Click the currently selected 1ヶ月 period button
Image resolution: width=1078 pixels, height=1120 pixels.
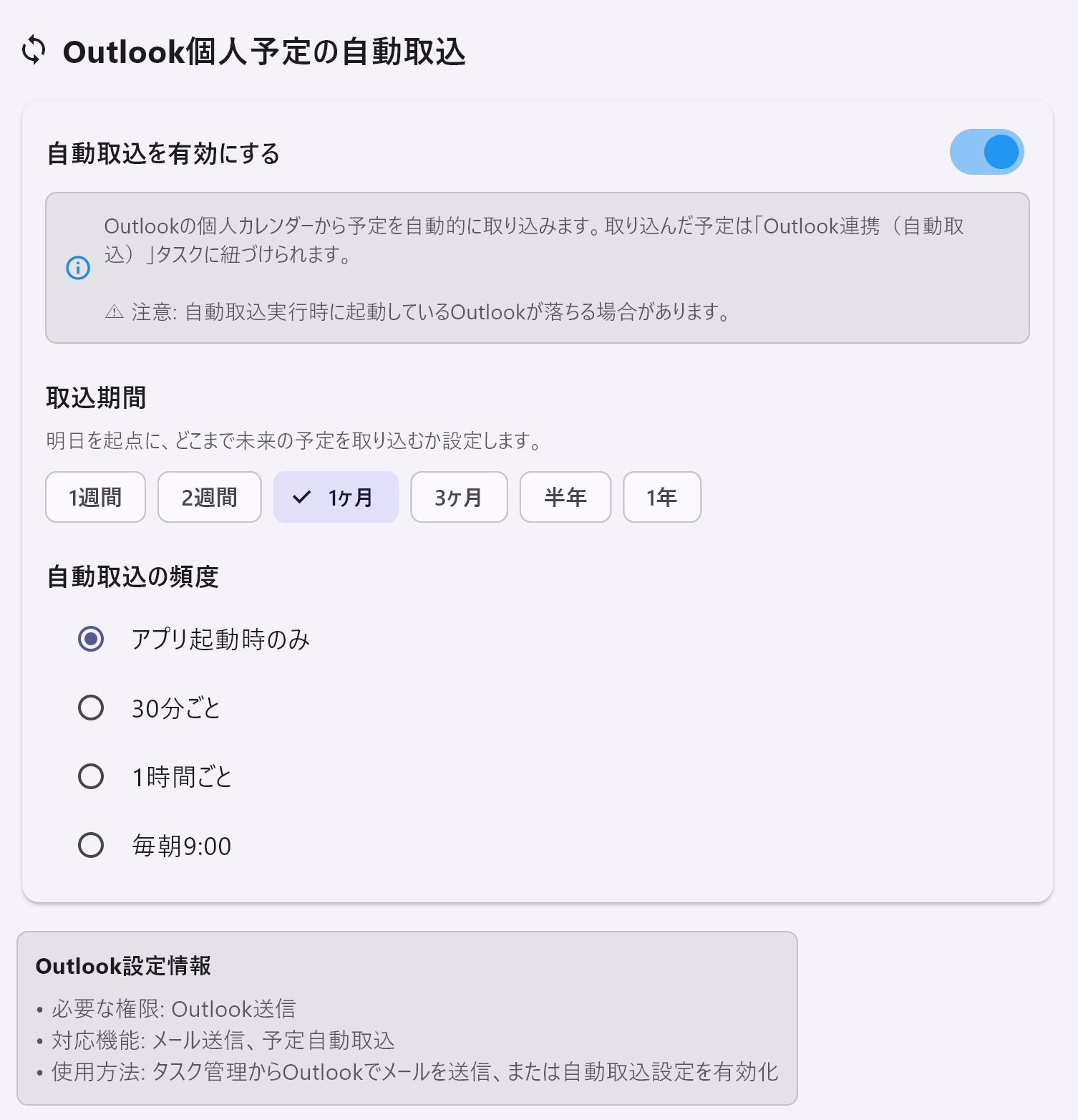336,497
